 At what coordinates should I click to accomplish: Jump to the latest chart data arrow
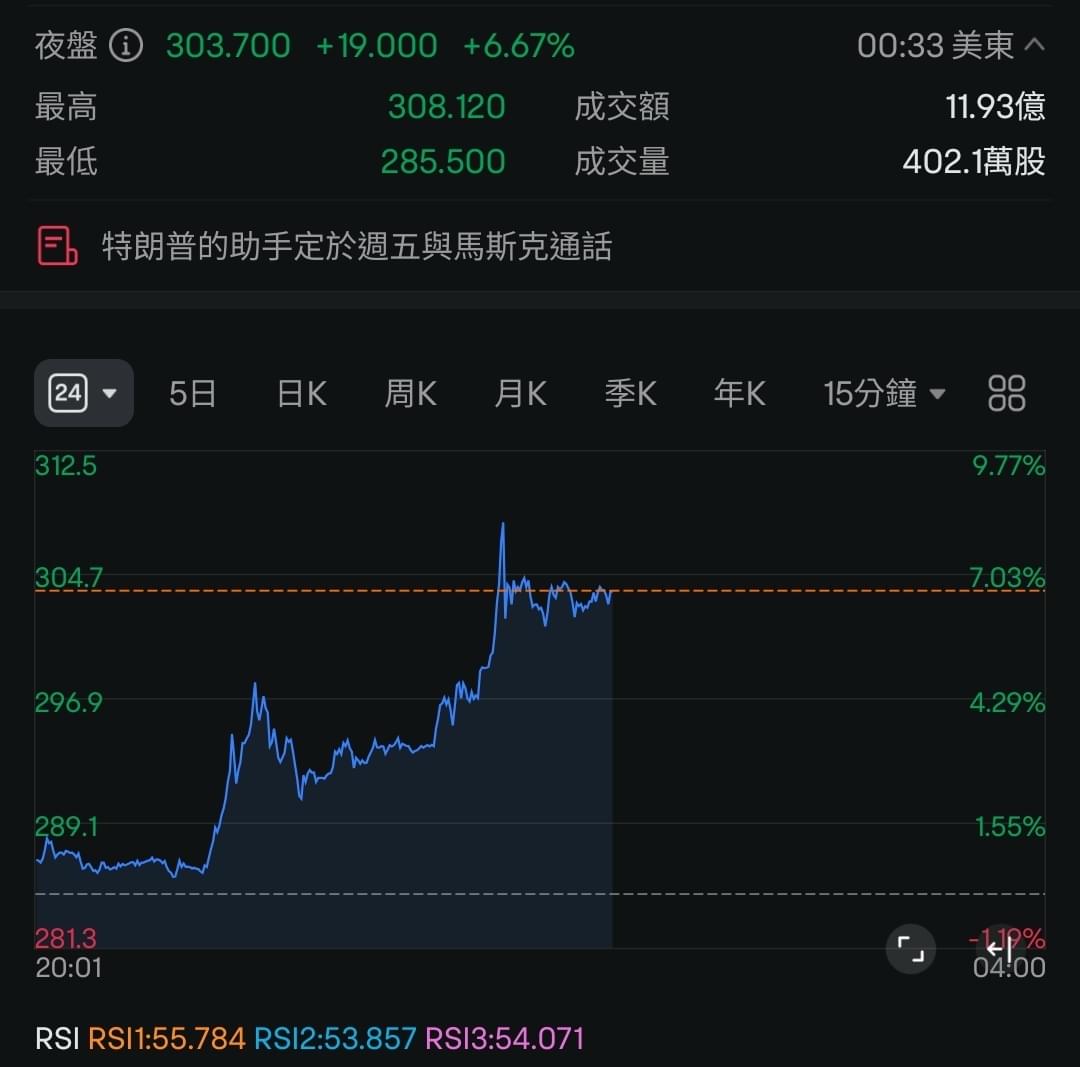pos(1001,950)
